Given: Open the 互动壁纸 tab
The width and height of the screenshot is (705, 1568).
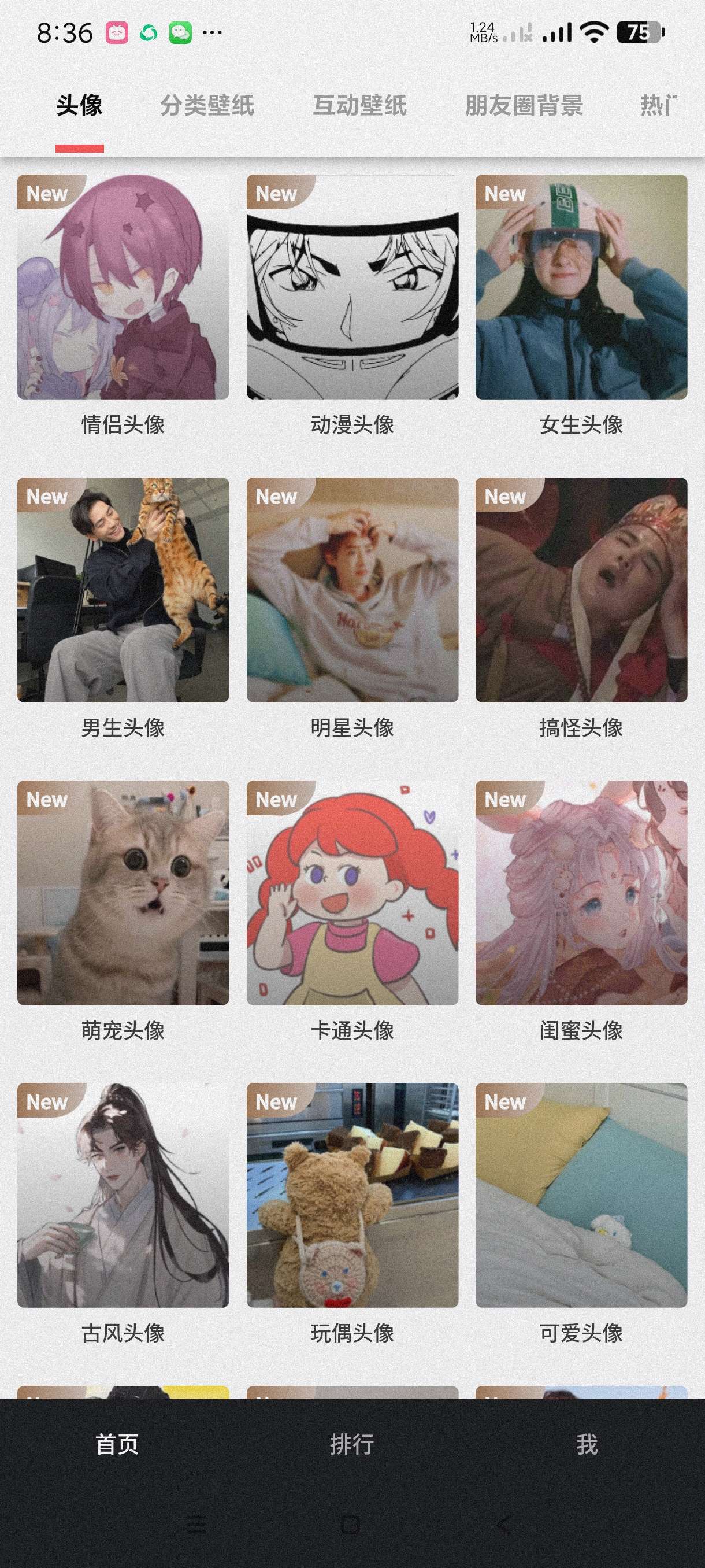Looking at the screenshot, I should click(x=359, y=105).
